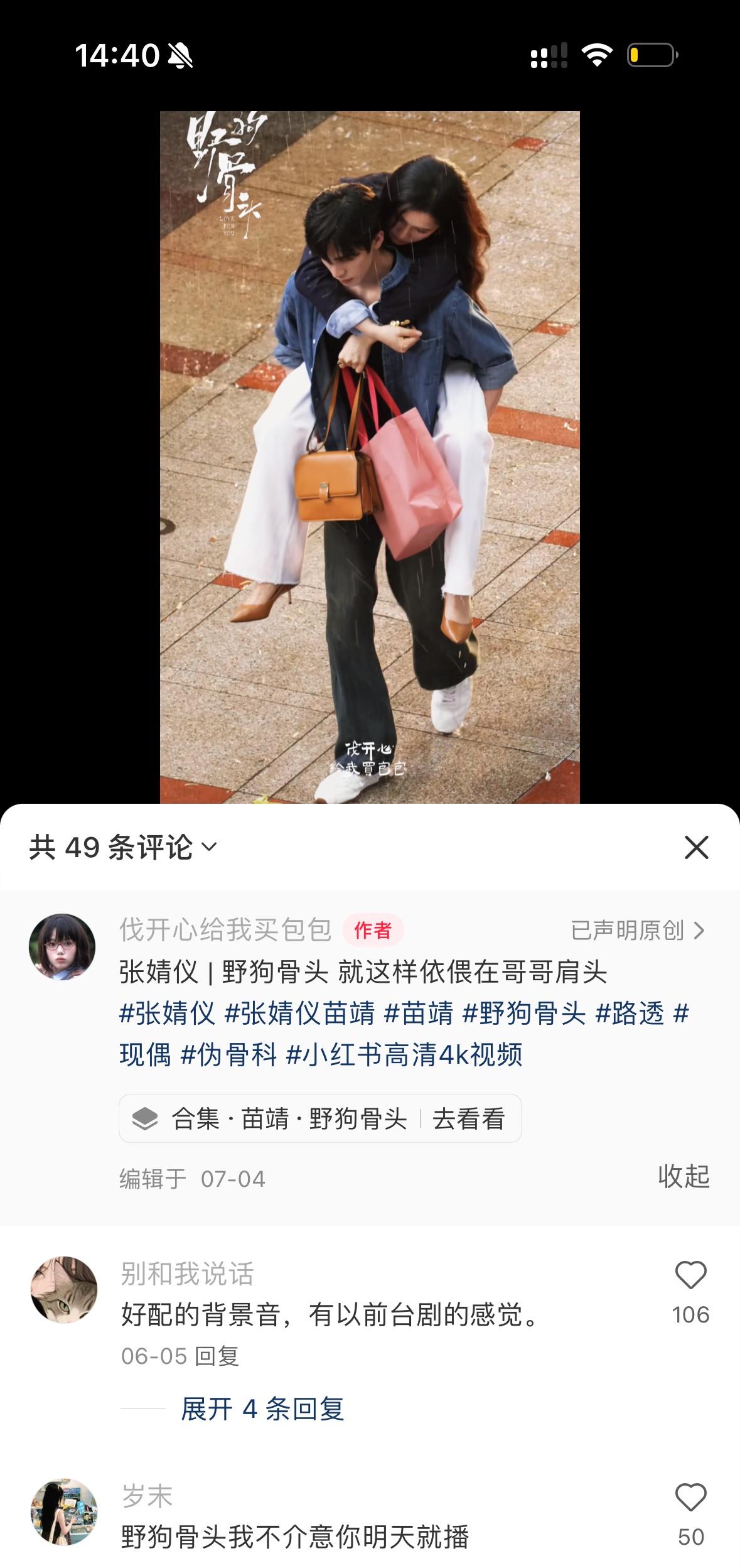Open author 伐开心给我买包包's avatar
The width and height of the screenshot is (740, 1568).
(x=62, y=946)
